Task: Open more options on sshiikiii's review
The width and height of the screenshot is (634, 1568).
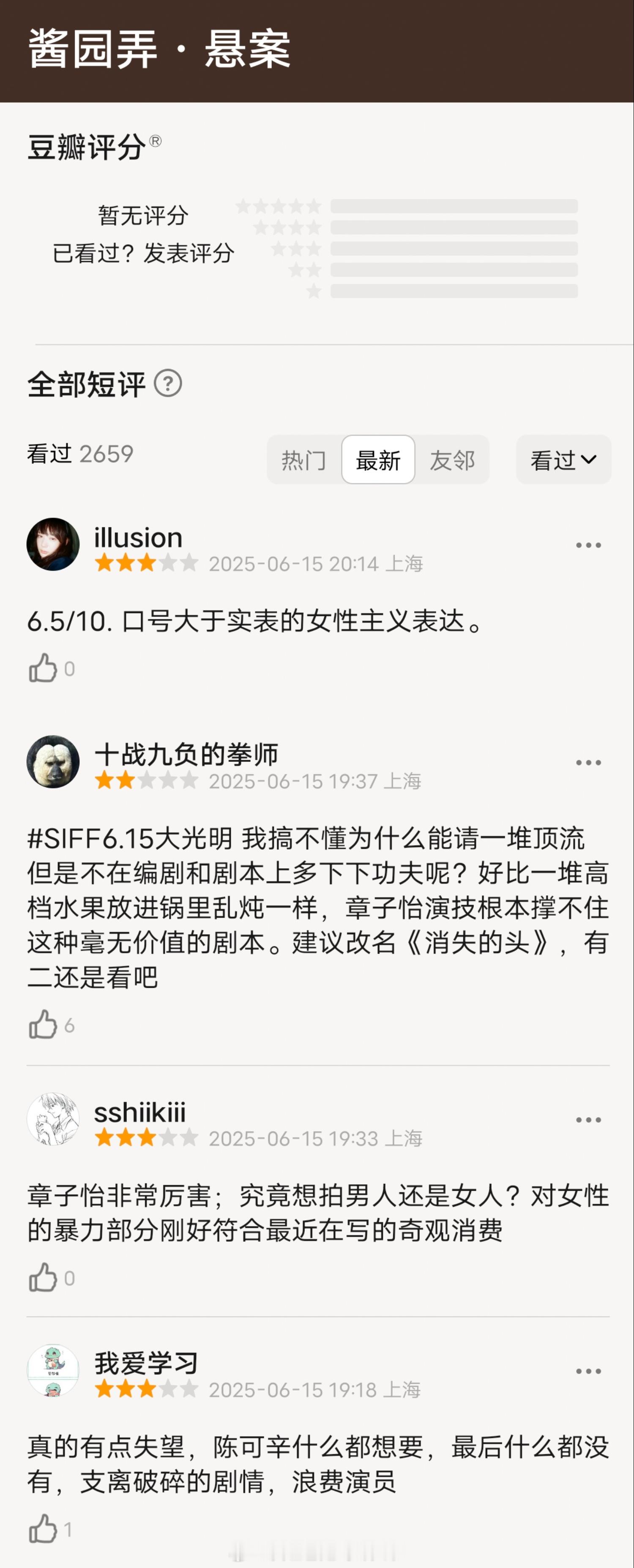Action: click(x=588, y=1120)
